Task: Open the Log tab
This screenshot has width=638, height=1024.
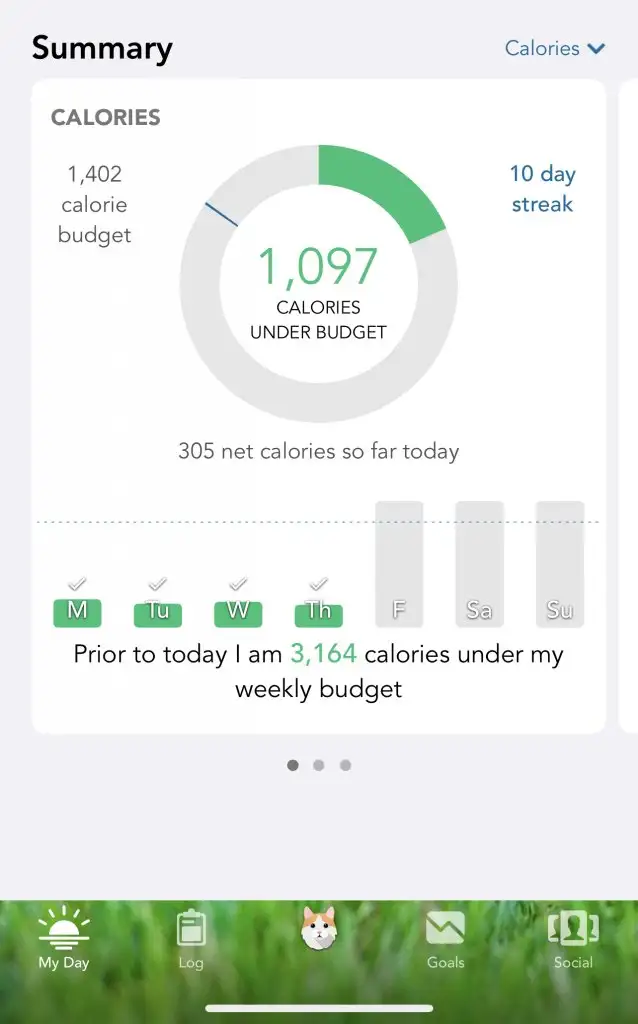Action: coord(191,940)
